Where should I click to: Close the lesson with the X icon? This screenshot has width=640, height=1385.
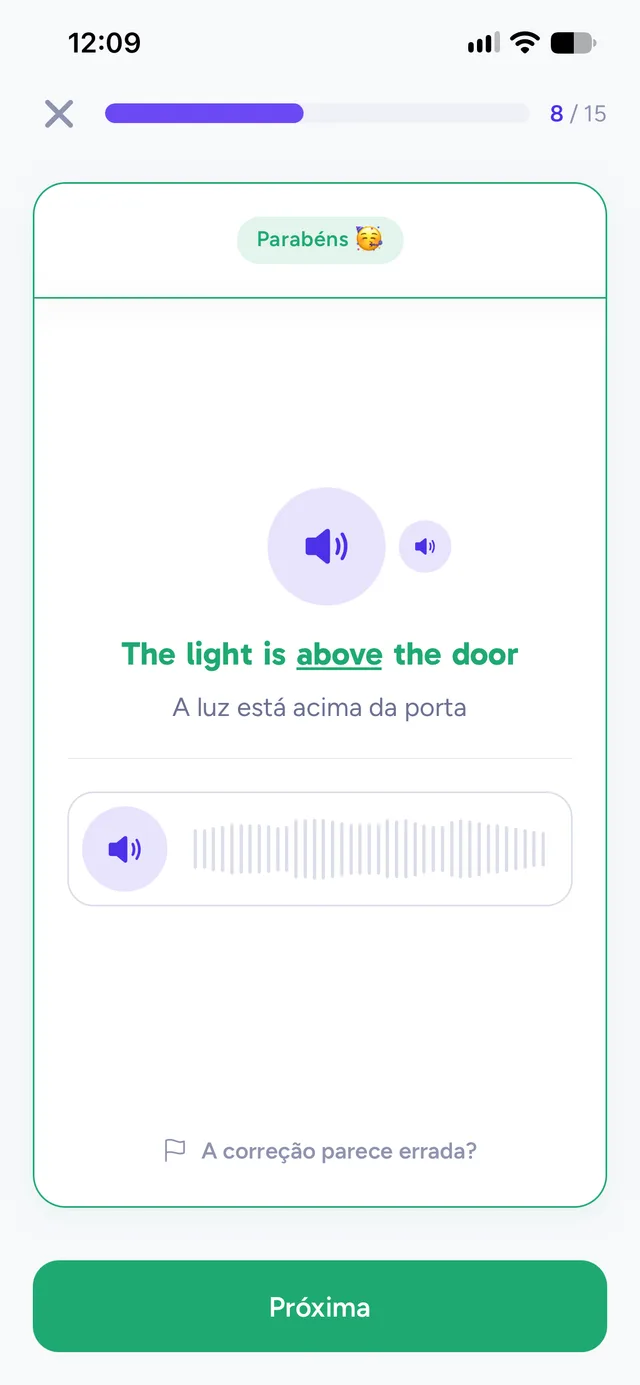(x=59, y=113)
